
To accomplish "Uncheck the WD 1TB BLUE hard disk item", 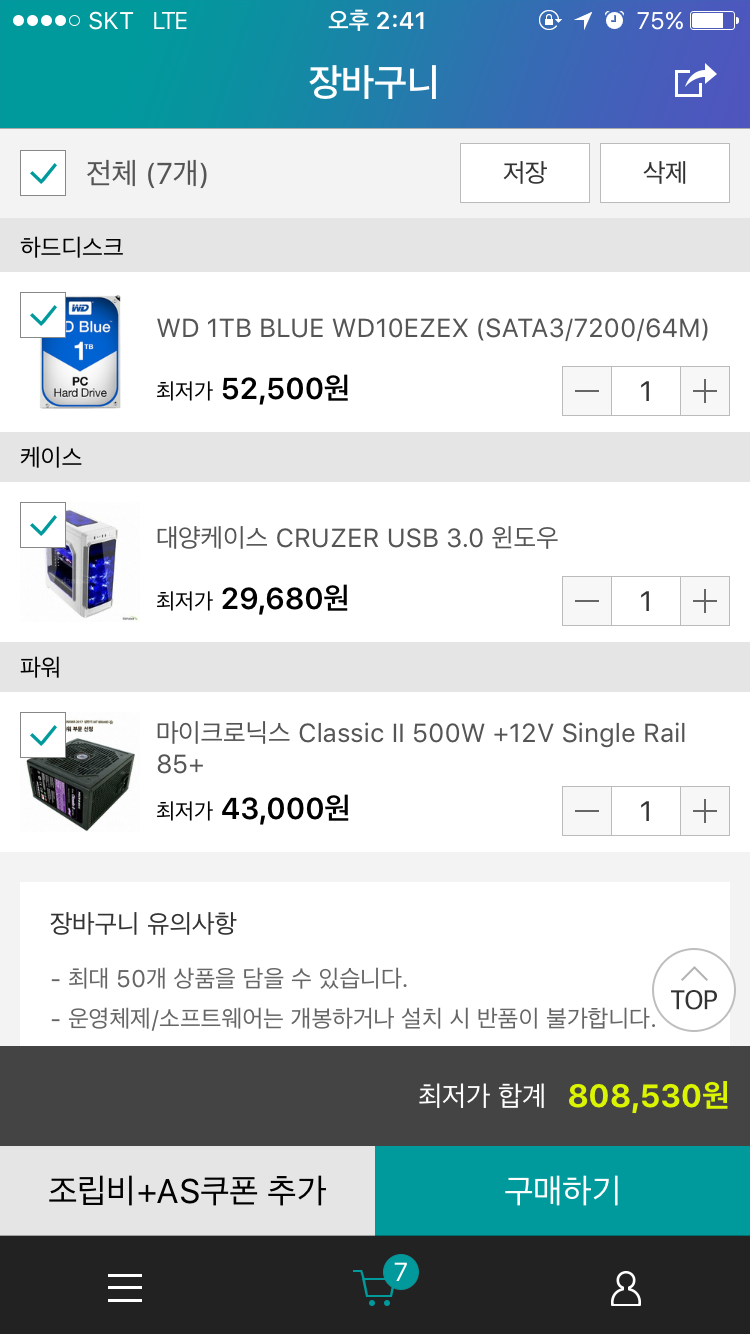I will tap(43, 316).
